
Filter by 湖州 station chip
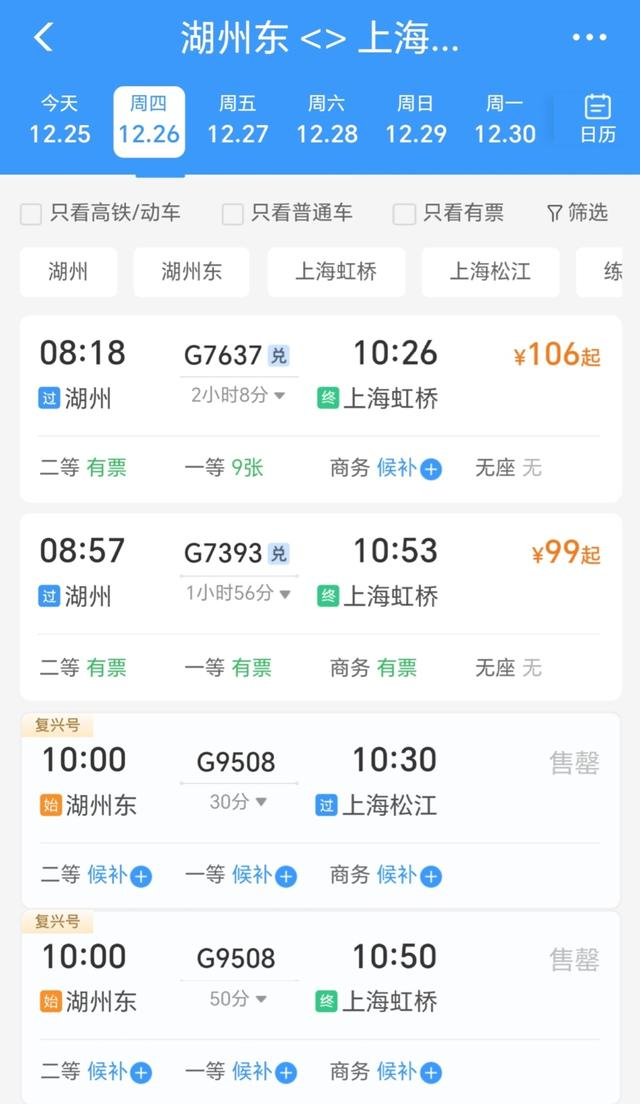point(68,272)
